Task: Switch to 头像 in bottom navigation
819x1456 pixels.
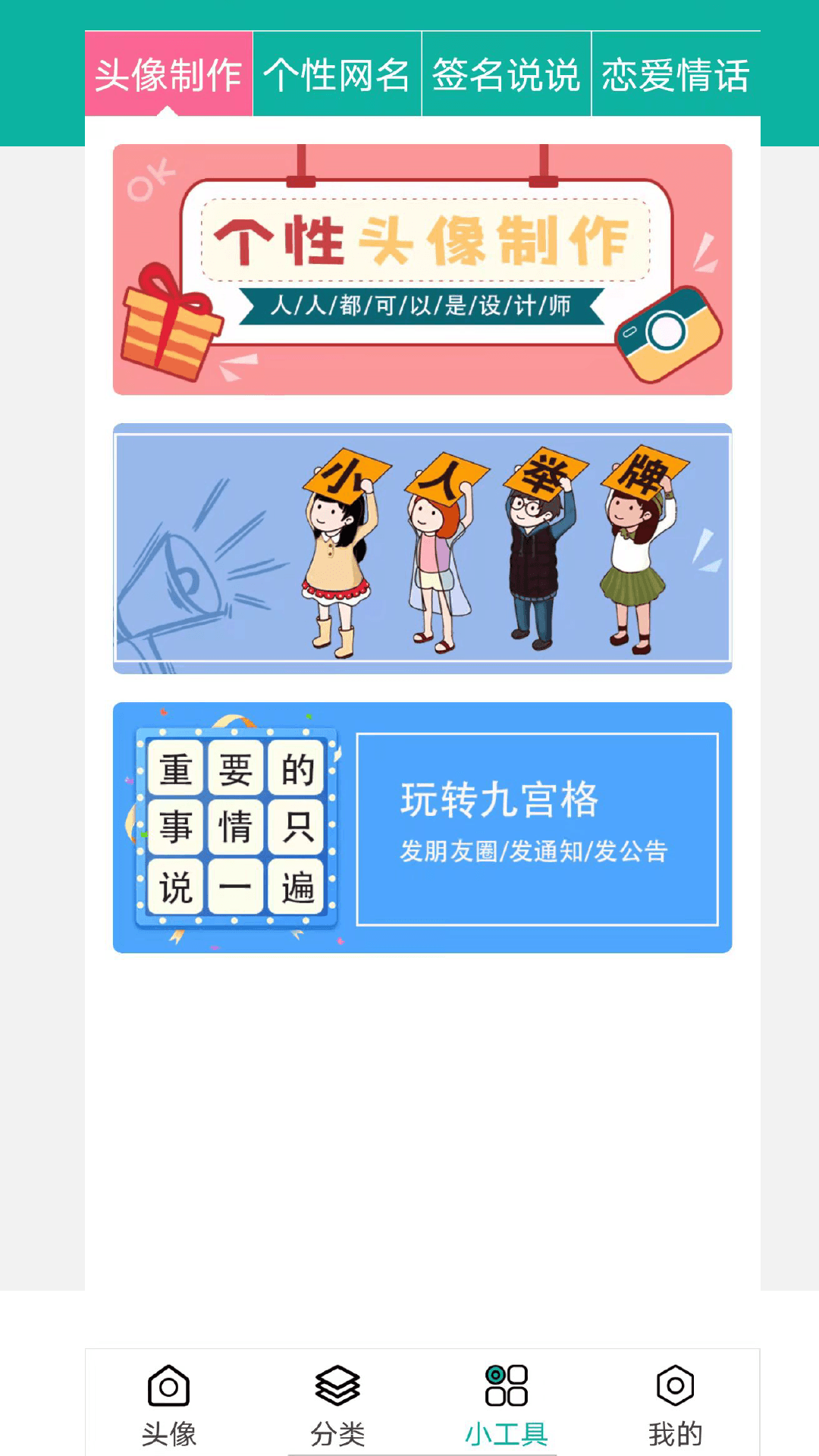Action: coord(168,1404)
